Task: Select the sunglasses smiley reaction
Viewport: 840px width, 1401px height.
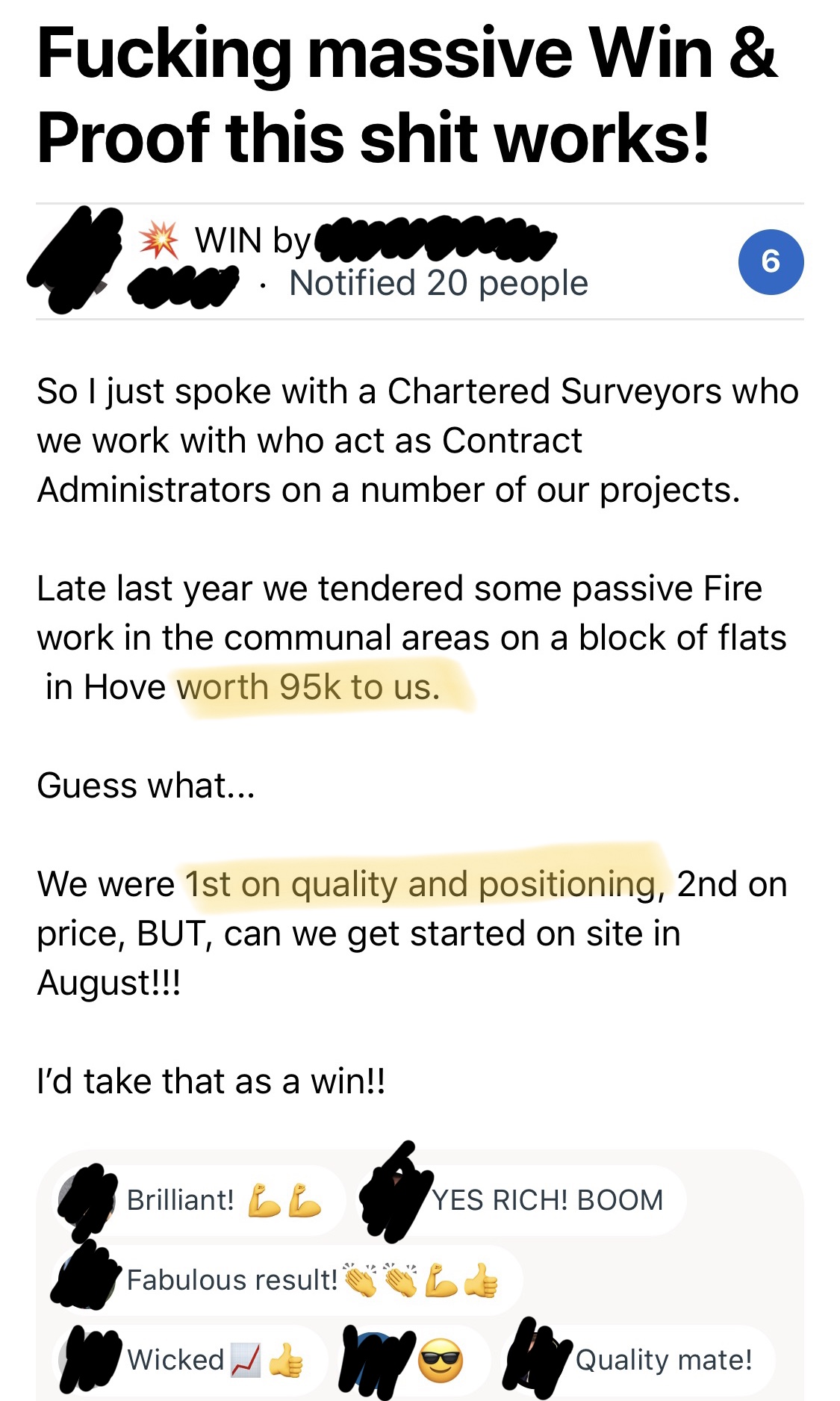Action: [x=439, y=1358]
